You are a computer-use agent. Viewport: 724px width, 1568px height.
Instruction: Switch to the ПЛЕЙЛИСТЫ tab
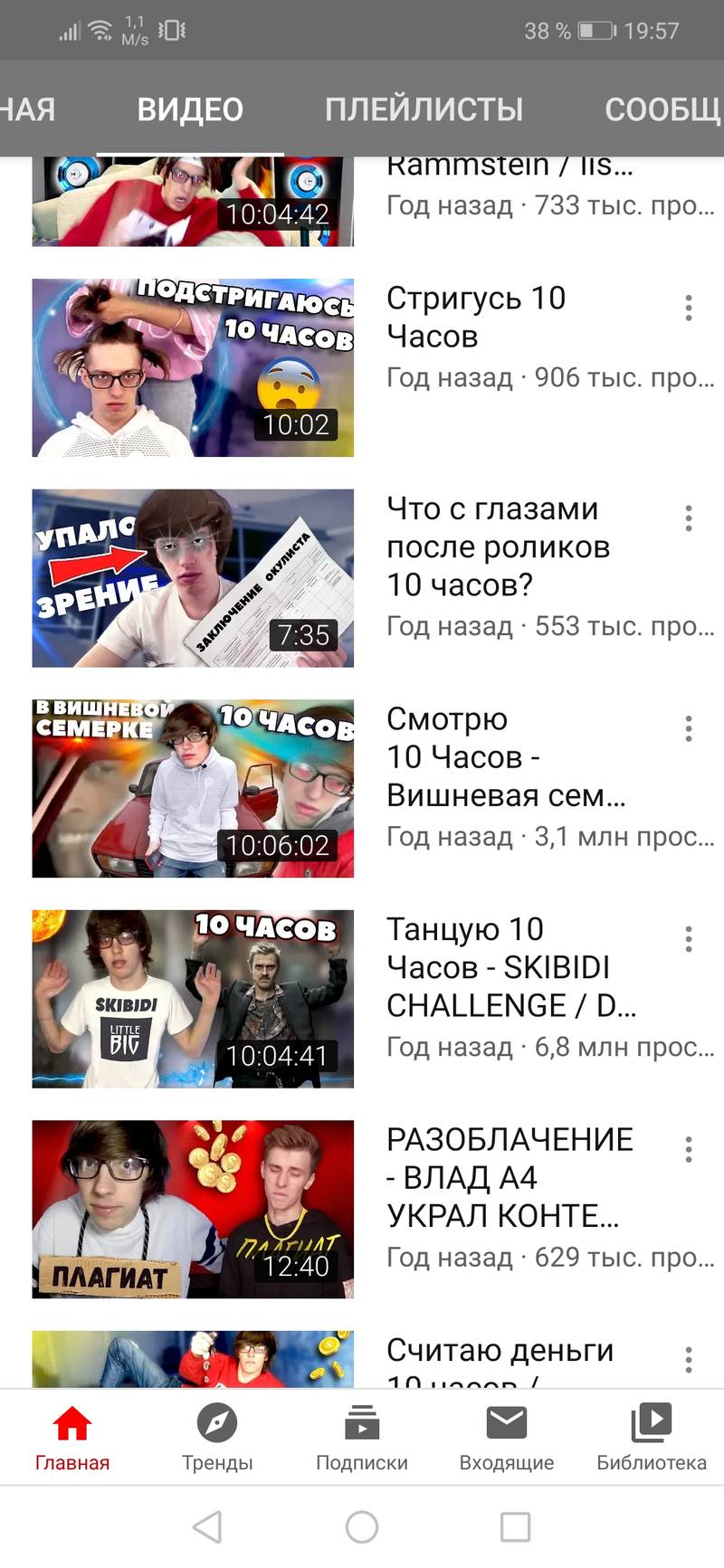pyautogui.click(x=424, y=109)
